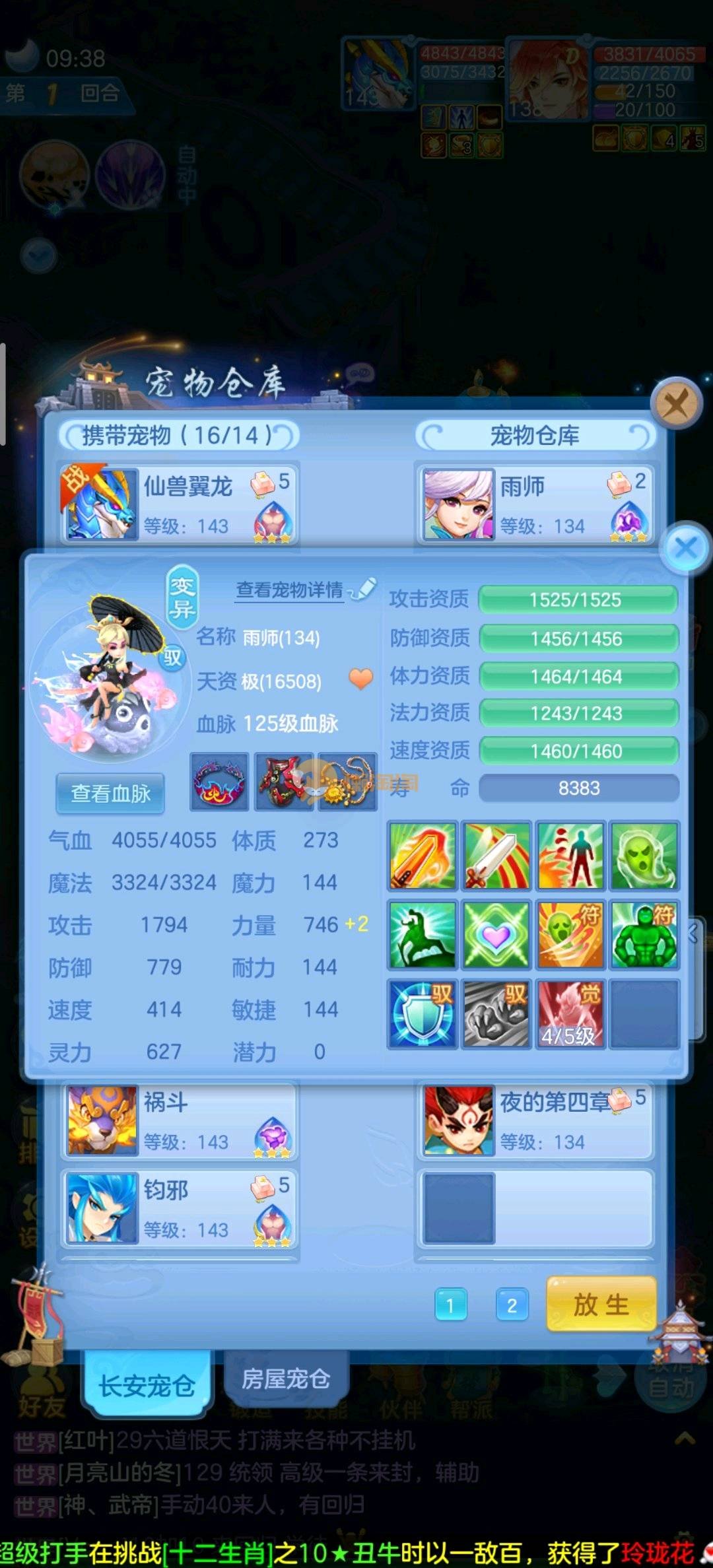Image resolution: width=713 pixels, height=1568 pixels.
Task: Tap the 放生 release button
Action: (x=601, y=1305)
